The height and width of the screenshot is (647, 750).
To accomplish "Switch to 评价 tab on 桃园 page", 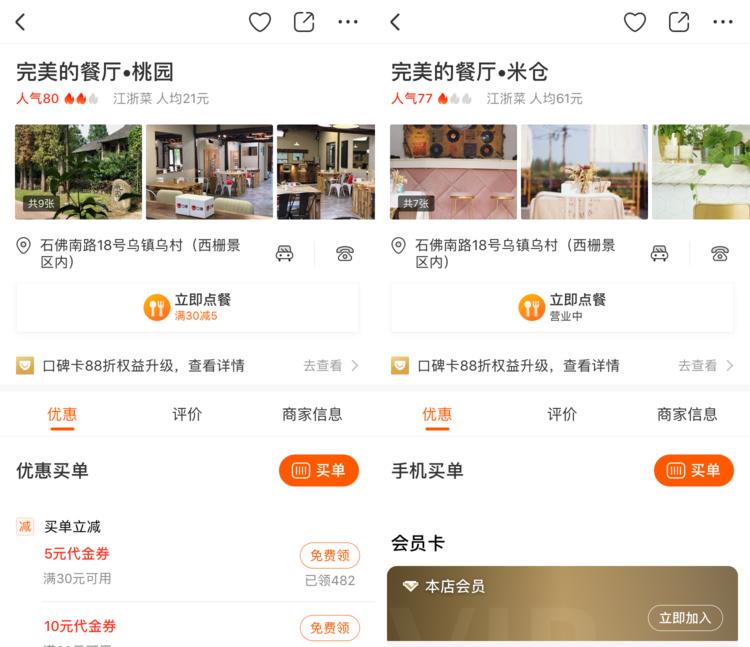I will pyautogui.click(x=187, y=414).
